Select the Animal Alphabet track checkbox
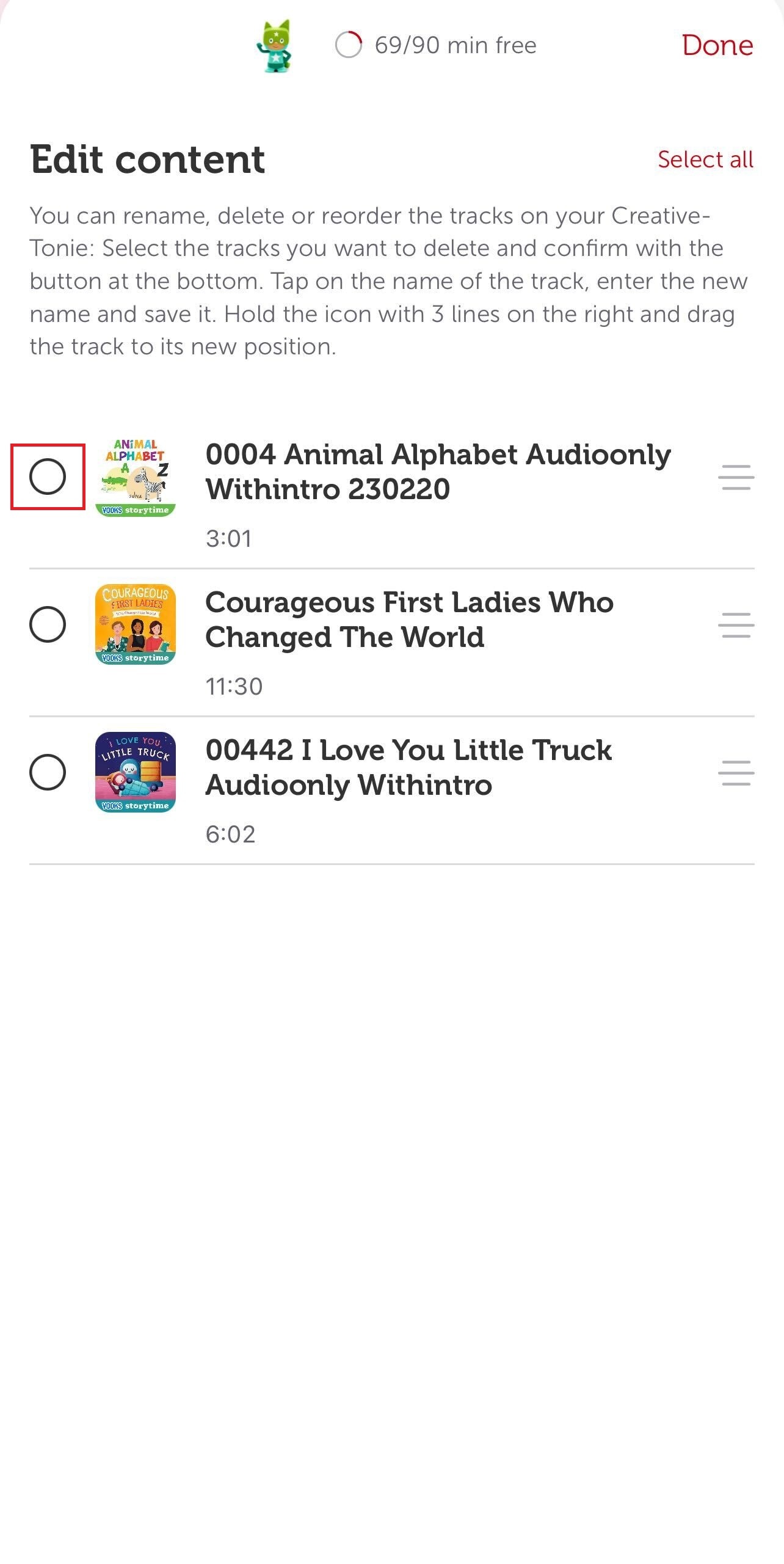 pyautogui.click(x=48, y=477)
